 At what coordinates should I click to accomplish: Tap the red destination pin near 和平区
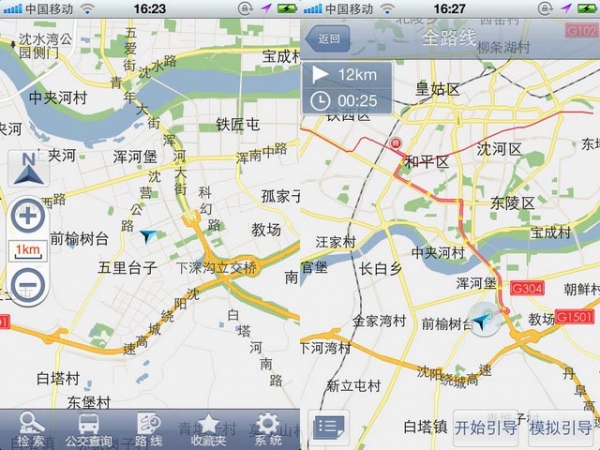pos(396,145)
